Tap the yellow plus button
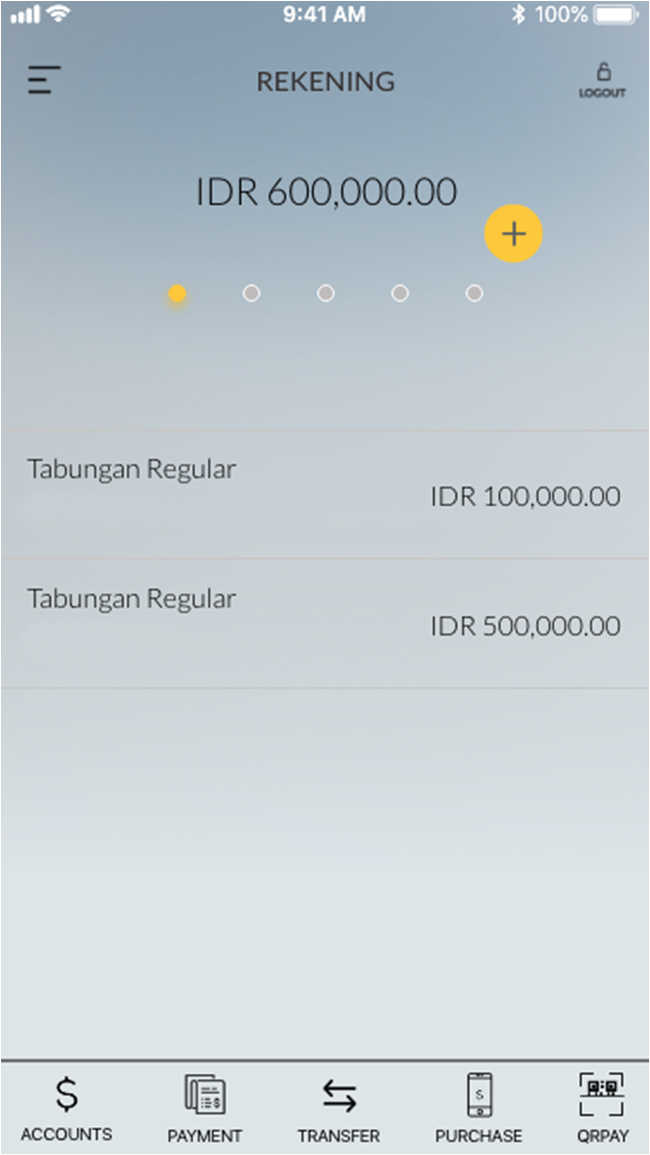Image resolution: width=650 pixels, height=1155 pixels. (513, 234)
